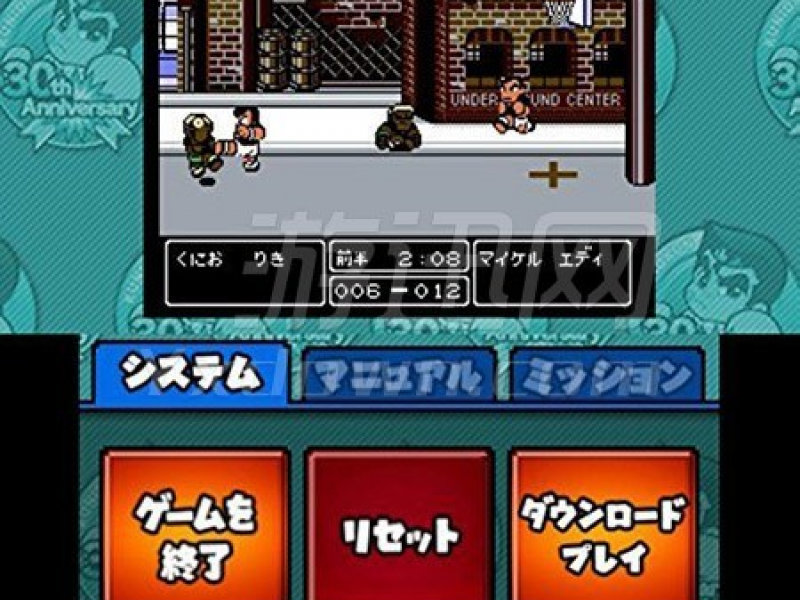Open the マニュアル tab
800x600 pixels.
click(399, 377)
